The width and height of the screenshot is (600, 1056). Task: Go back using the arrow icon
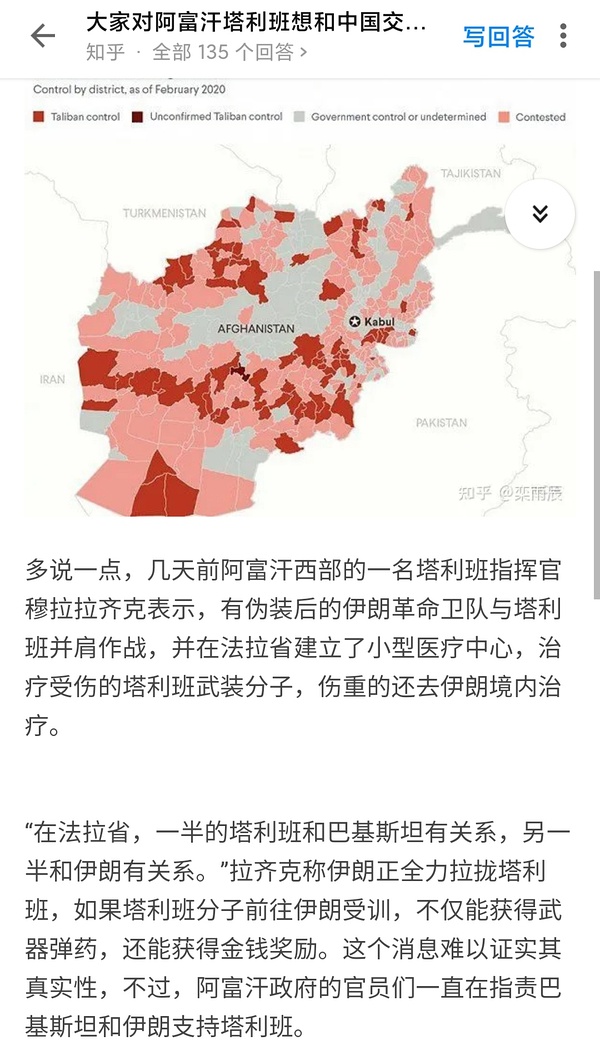coord(42,36)
